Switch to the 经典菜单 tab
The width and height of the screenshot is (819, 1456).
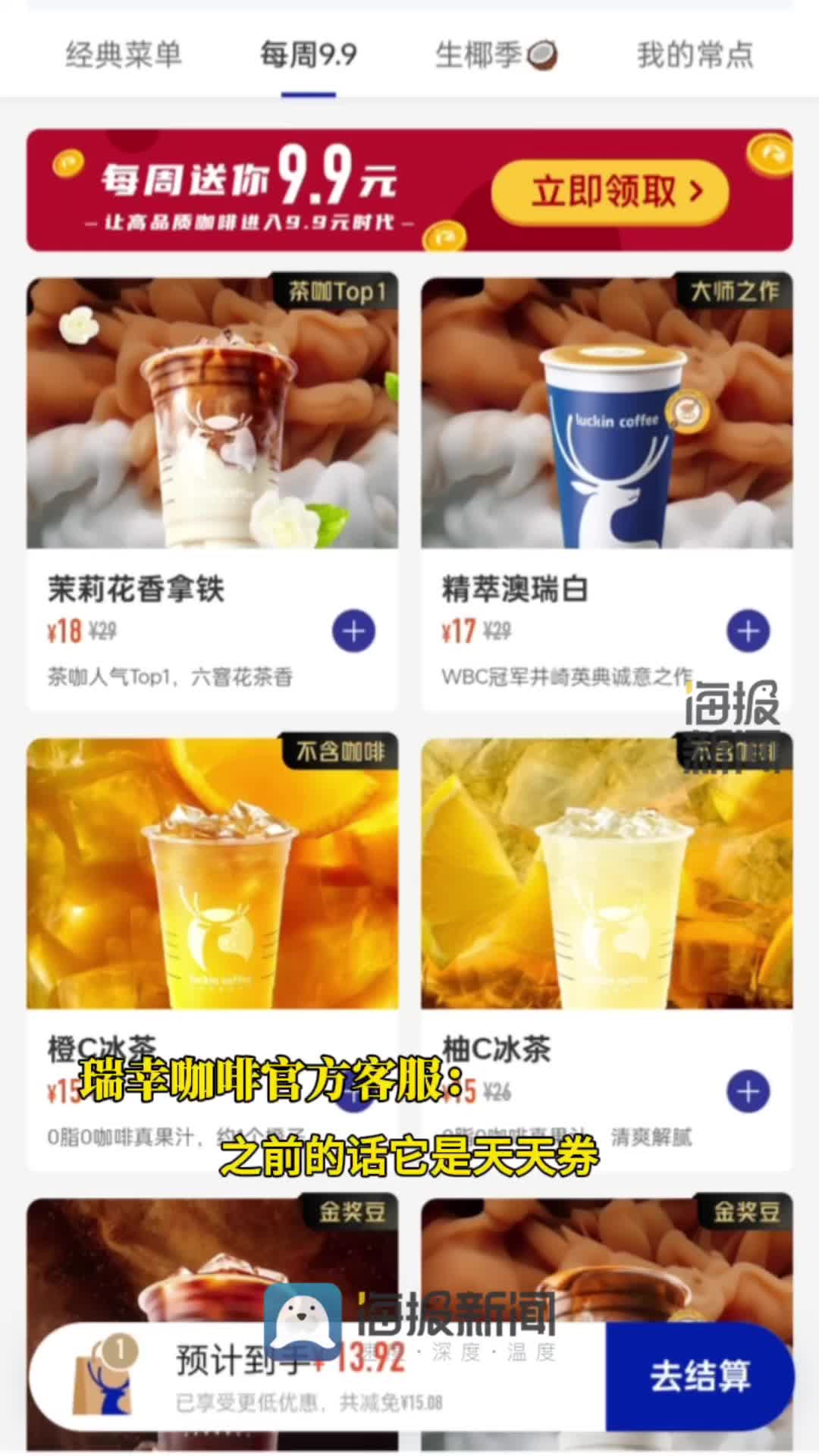click(124, 55)
